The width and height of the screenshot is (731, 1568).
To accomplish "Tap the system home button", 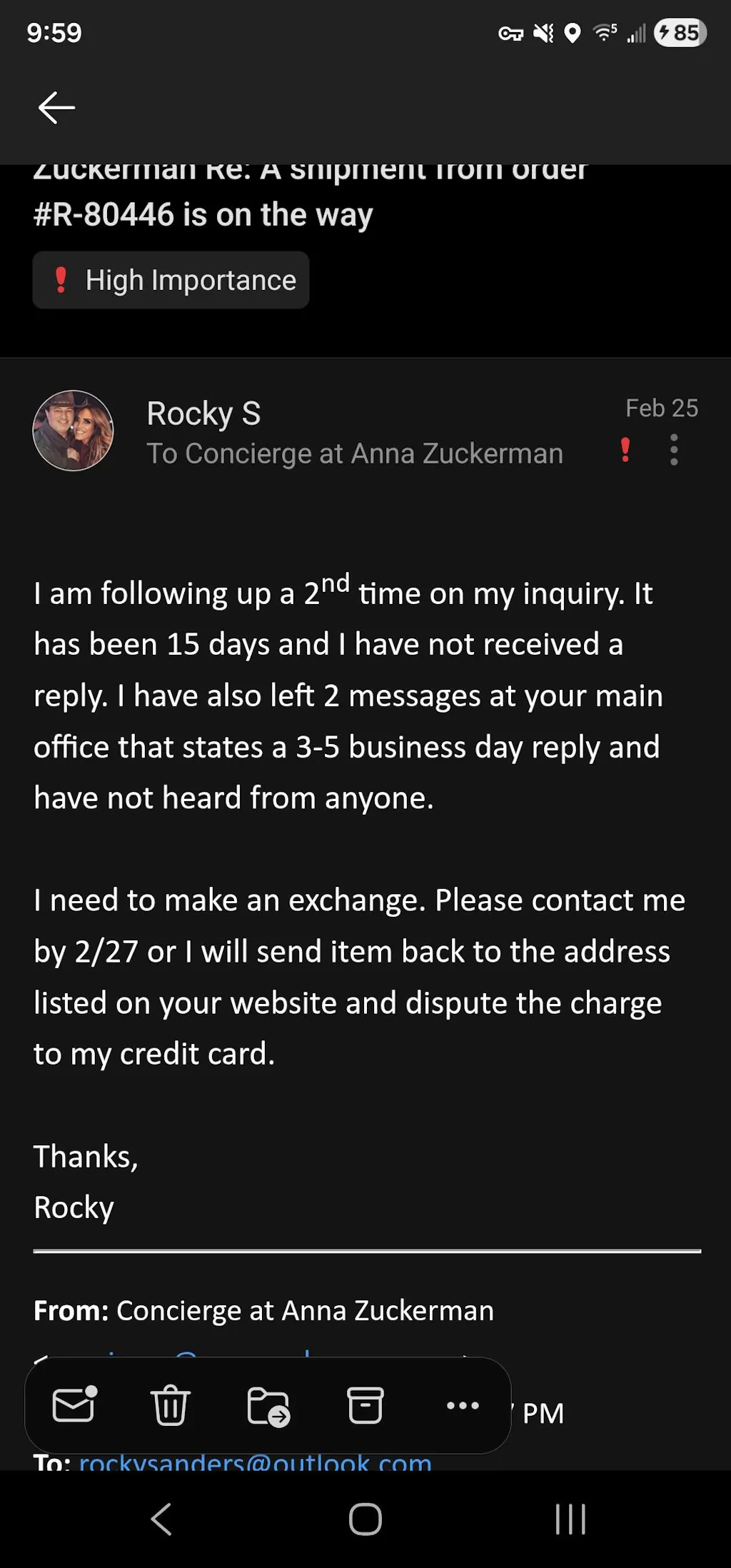I will pos(365,1519).
